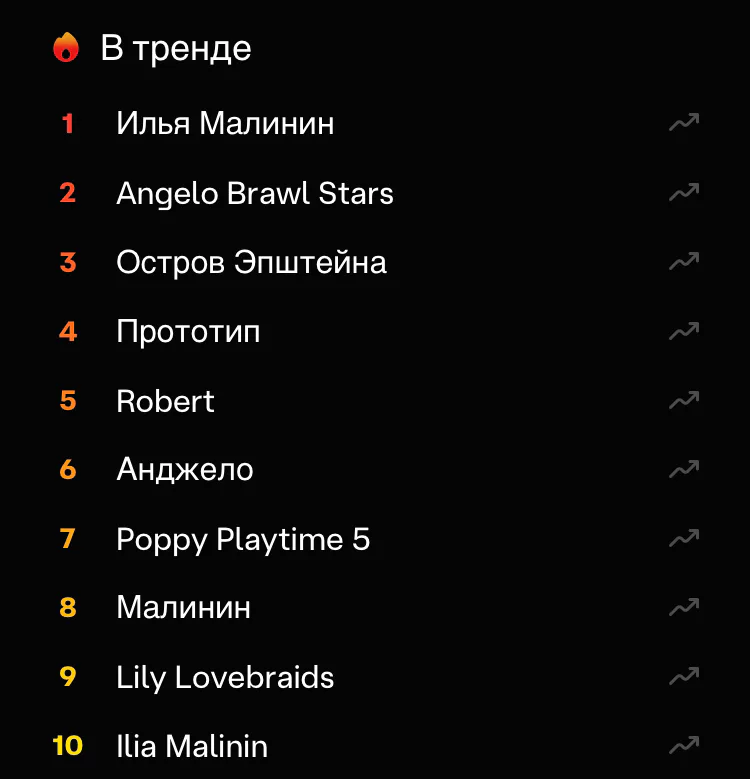Open trending search Илья Малинин
Screen dimensions: 750x779
point(225,124)
